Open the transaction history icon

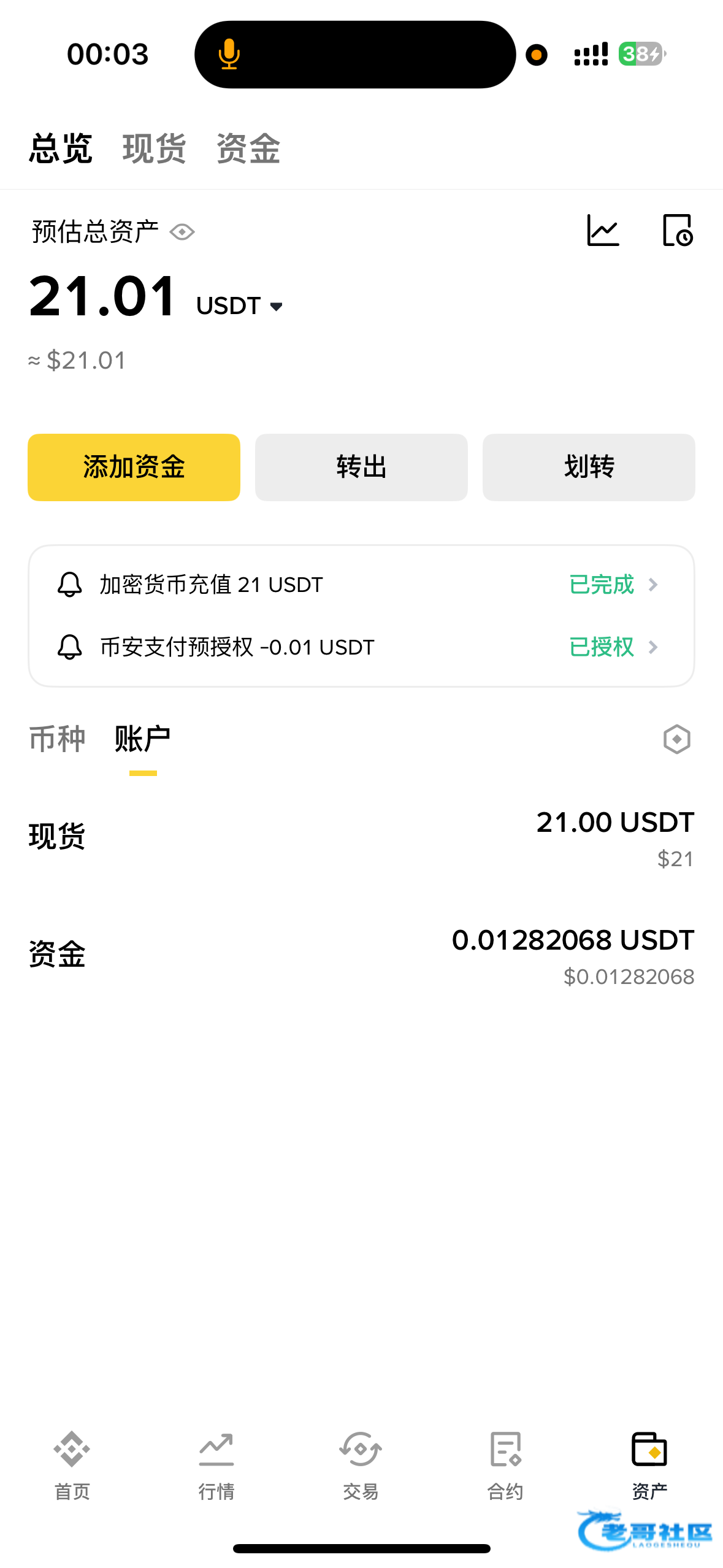(x=678, y=231)
